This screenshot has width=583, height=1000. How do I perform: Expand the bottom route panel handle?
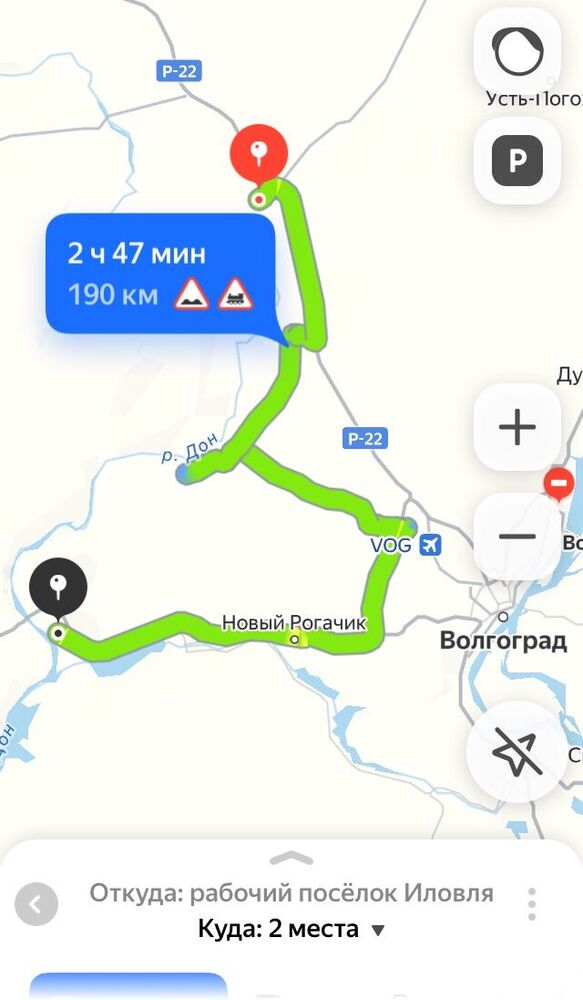(292, 858)
